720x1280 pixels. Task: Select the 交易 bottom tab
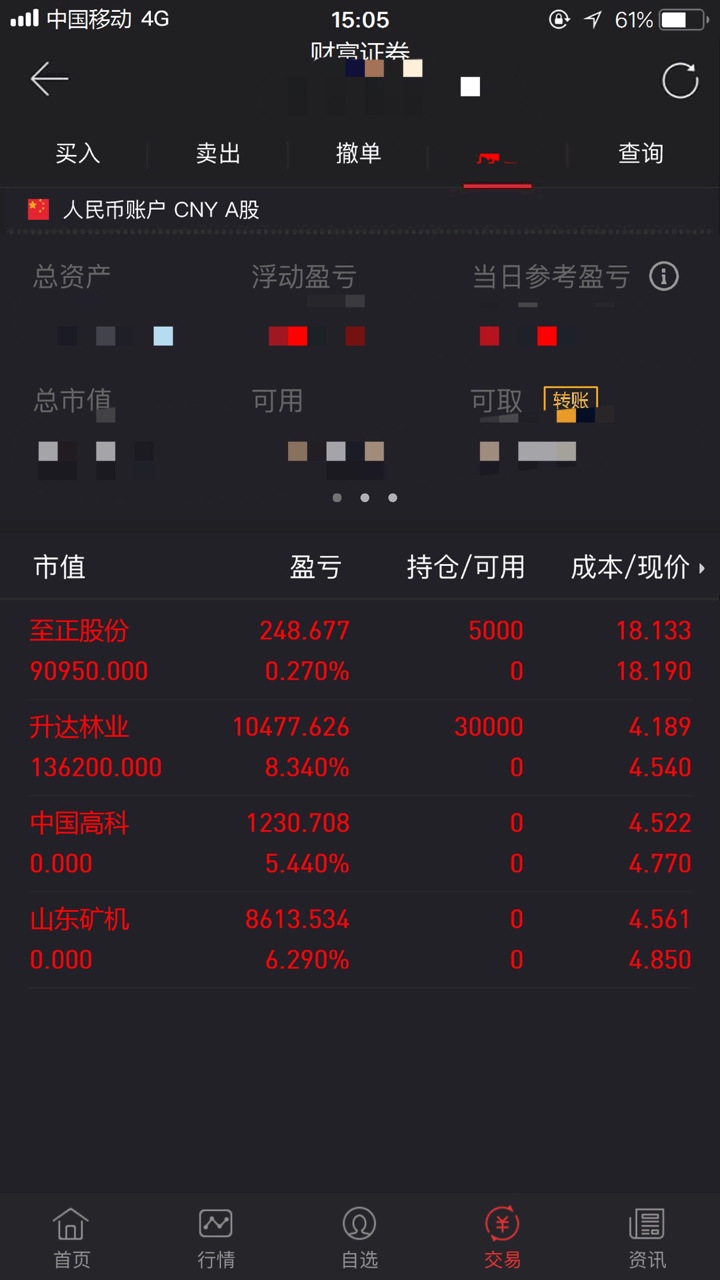502,1238
